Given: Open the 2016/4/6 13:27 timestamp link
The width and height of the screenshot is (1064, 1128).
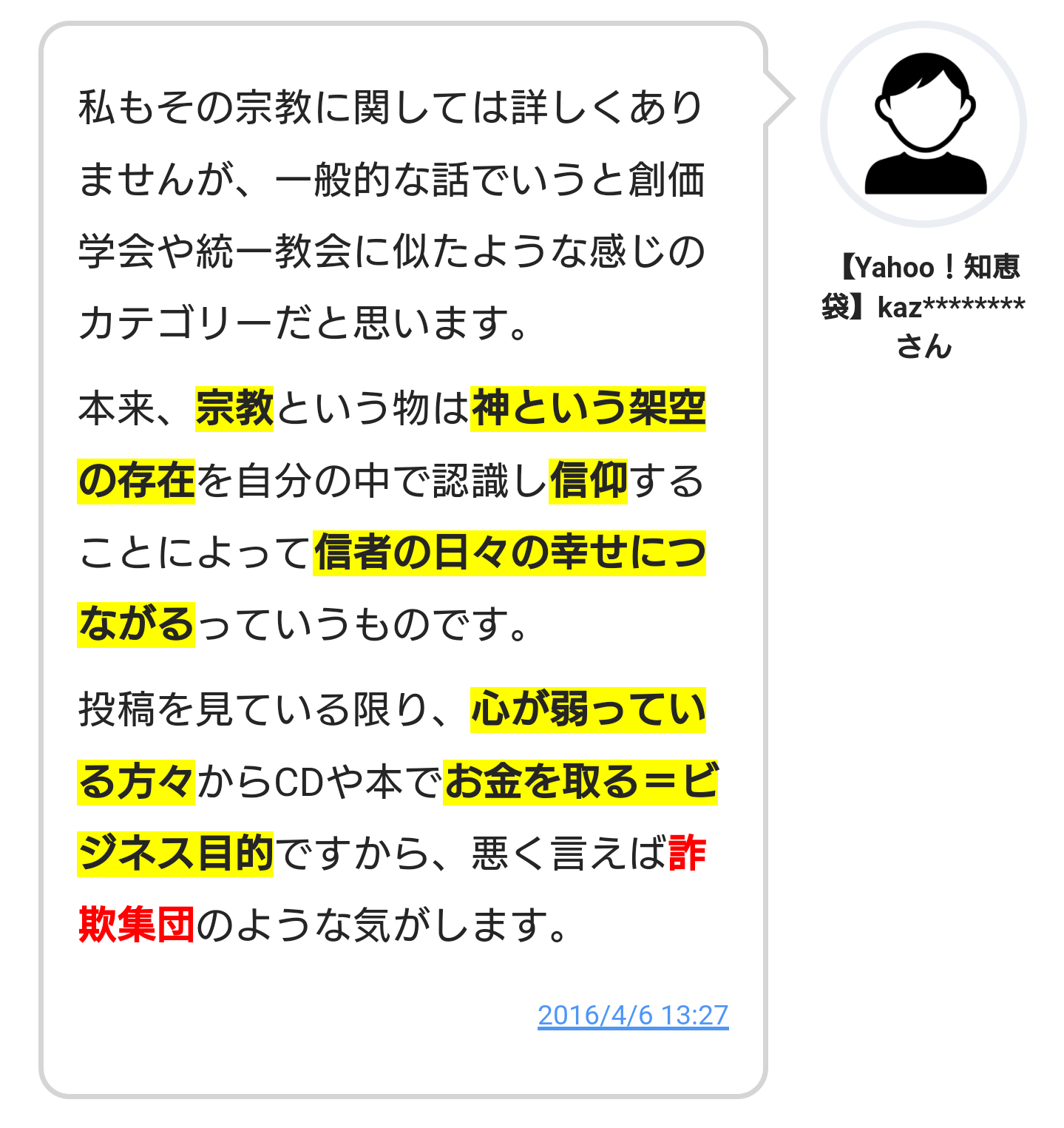Looking at the screenshot, I should tap(632, 1015).
